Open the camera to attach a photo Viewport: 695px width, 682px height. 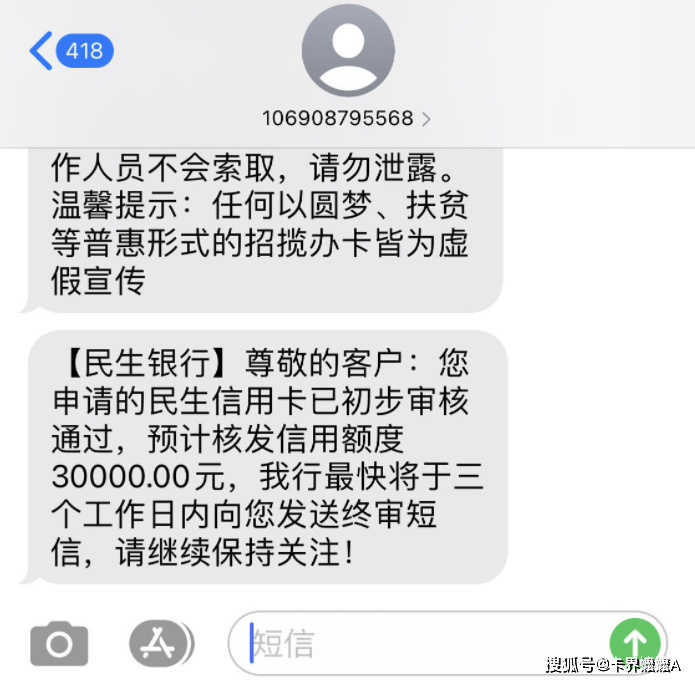coord(58,643)
